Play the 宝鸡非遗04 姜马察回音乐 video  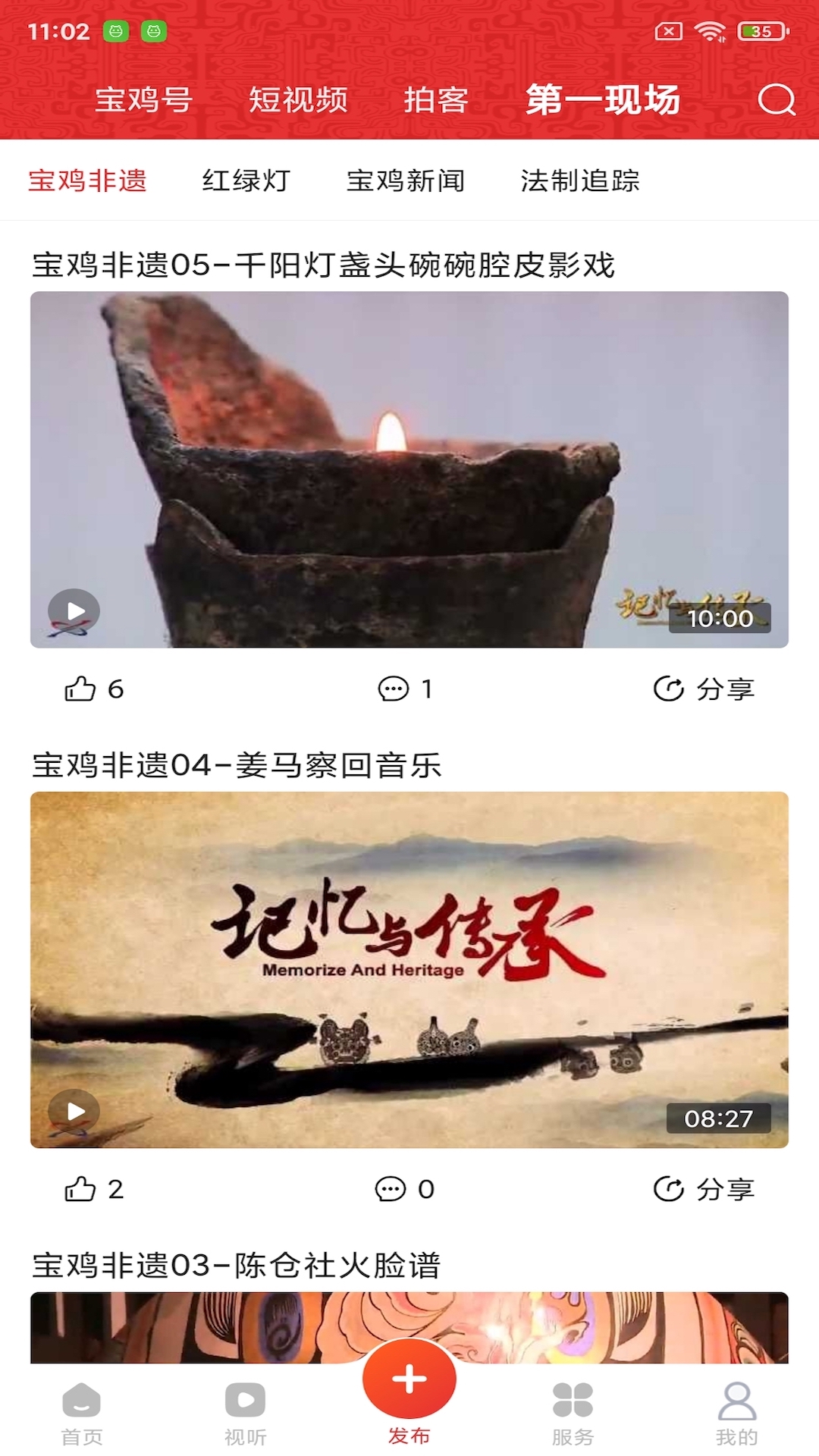tap(74, 1111)
